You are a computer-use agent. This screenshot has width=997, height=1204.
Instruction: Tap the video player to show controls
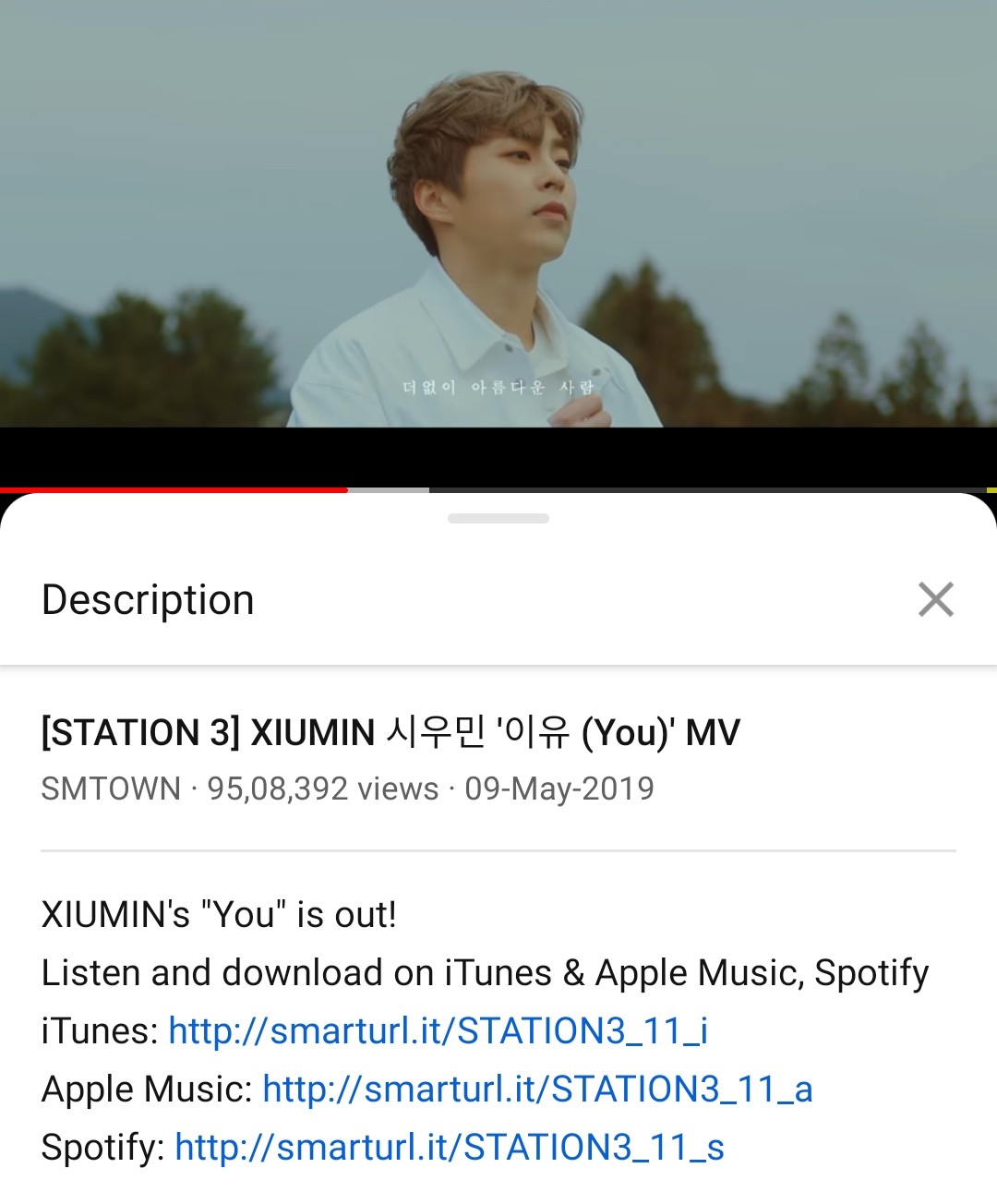click(x=498, y=231)
